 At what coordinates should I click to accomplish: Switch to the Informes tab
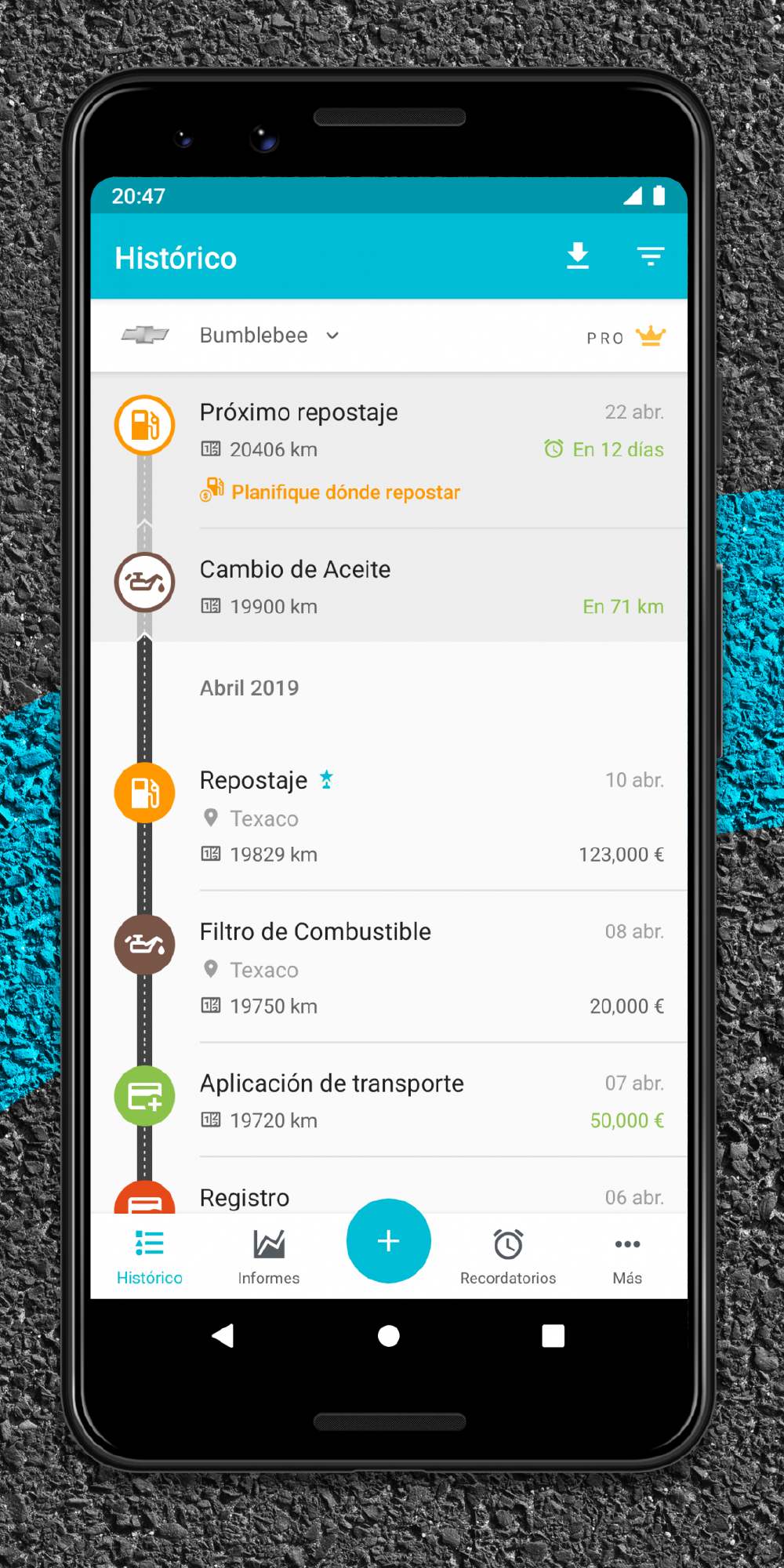coord(267,1254)
